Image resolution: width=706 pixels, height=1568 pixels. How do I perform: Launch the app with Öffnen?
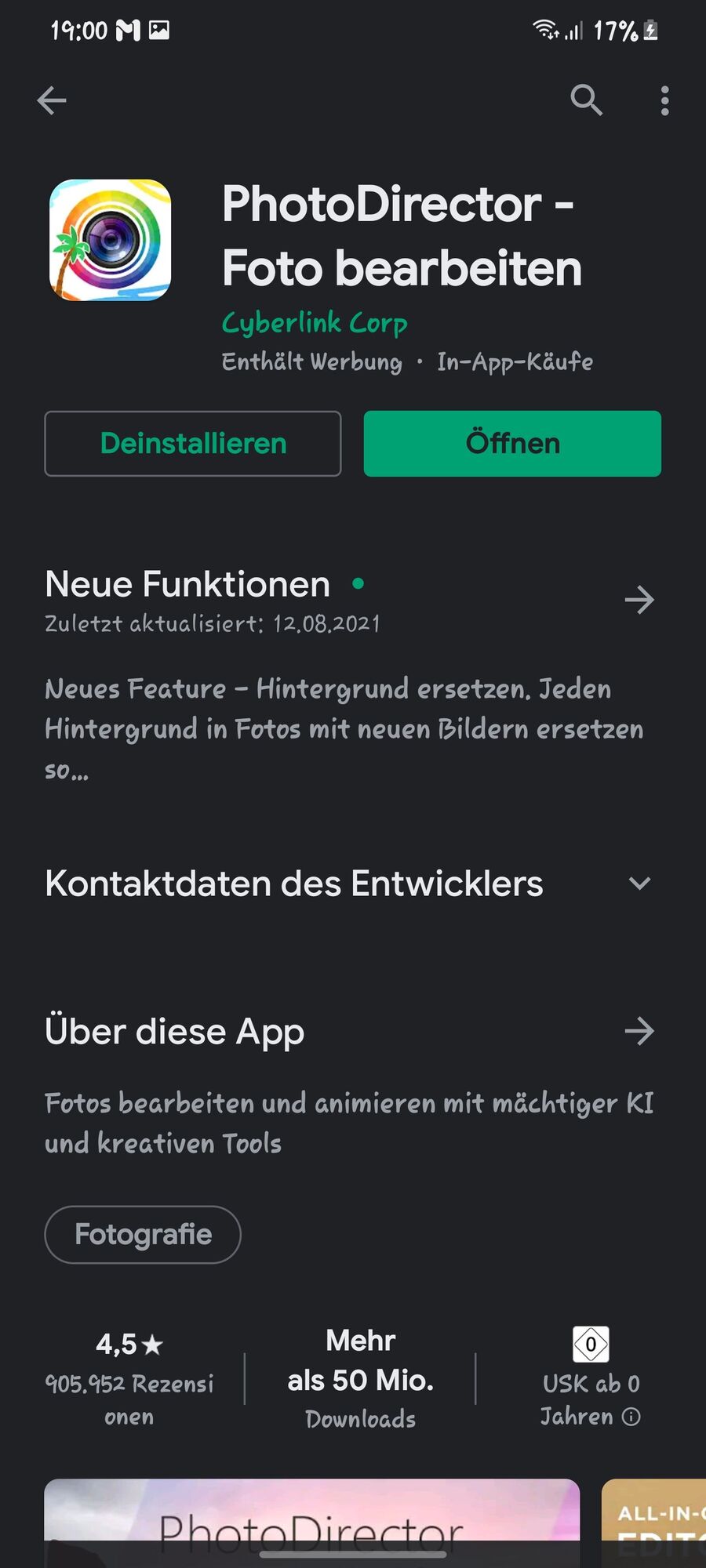click(512, 444)
